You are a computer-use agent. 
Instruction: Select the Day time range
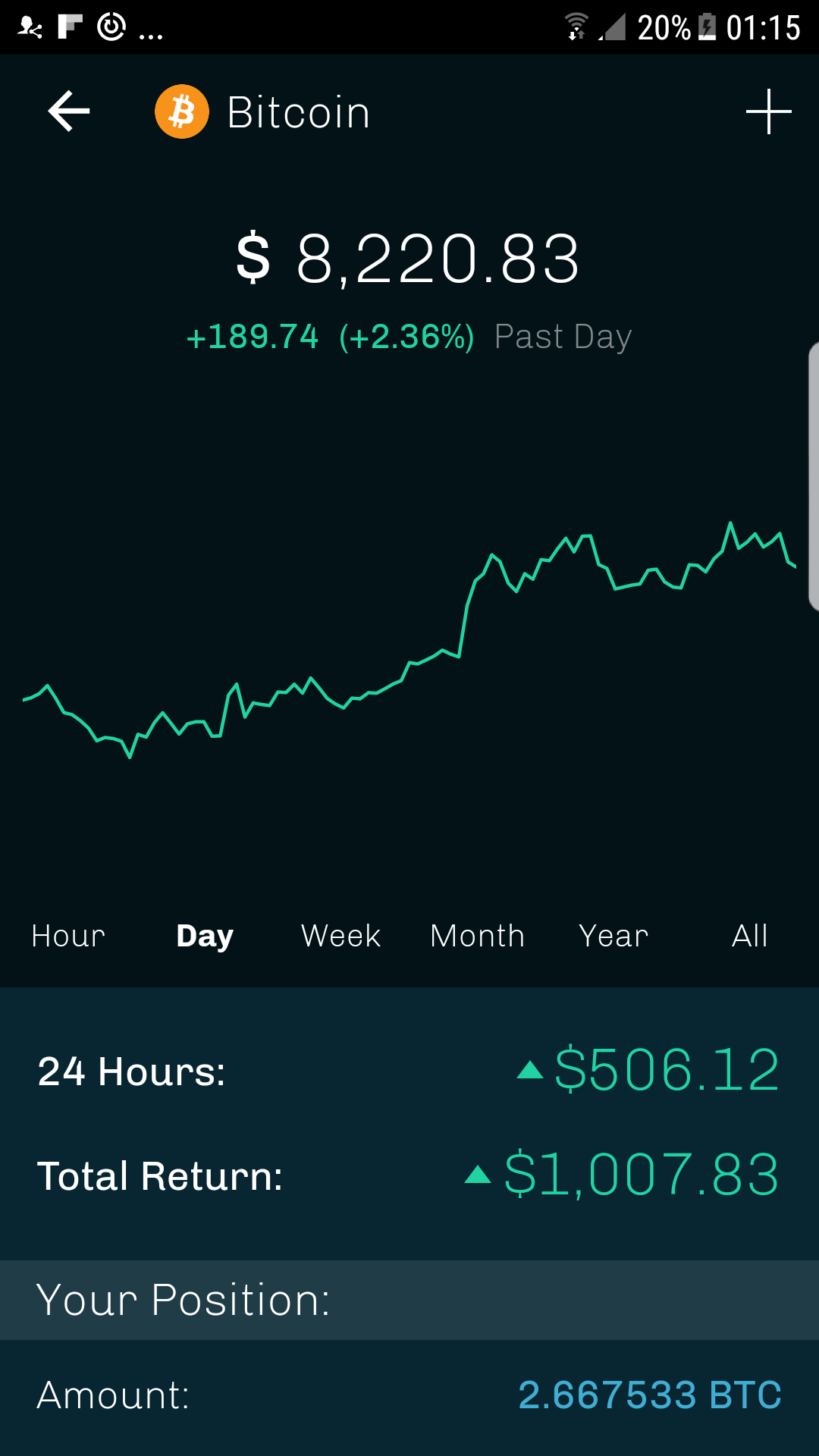205,937
